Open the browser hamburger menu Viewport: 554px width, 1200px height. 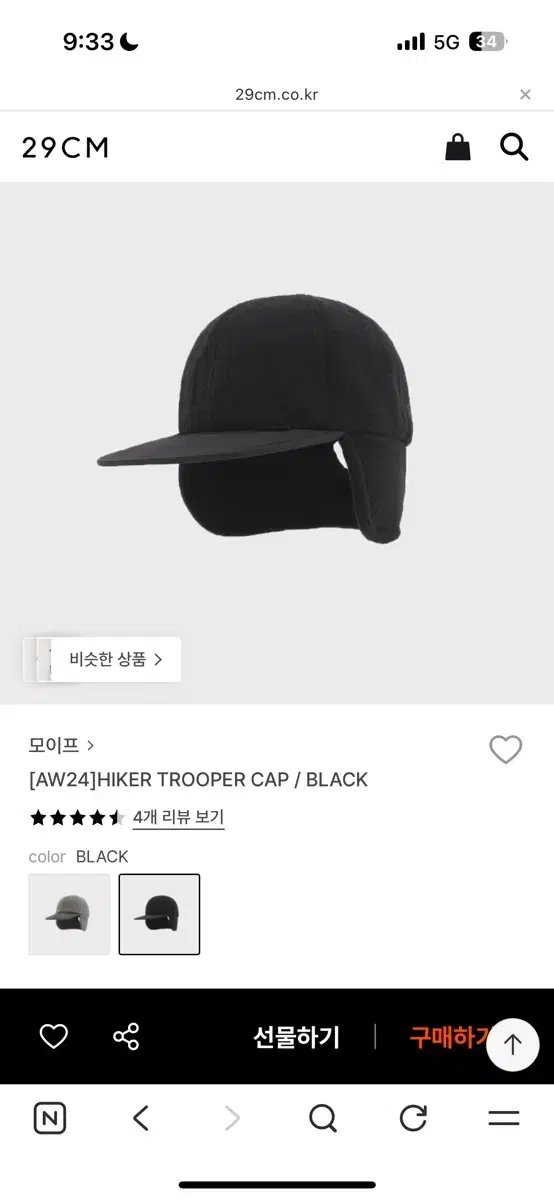click(504, 1118)
